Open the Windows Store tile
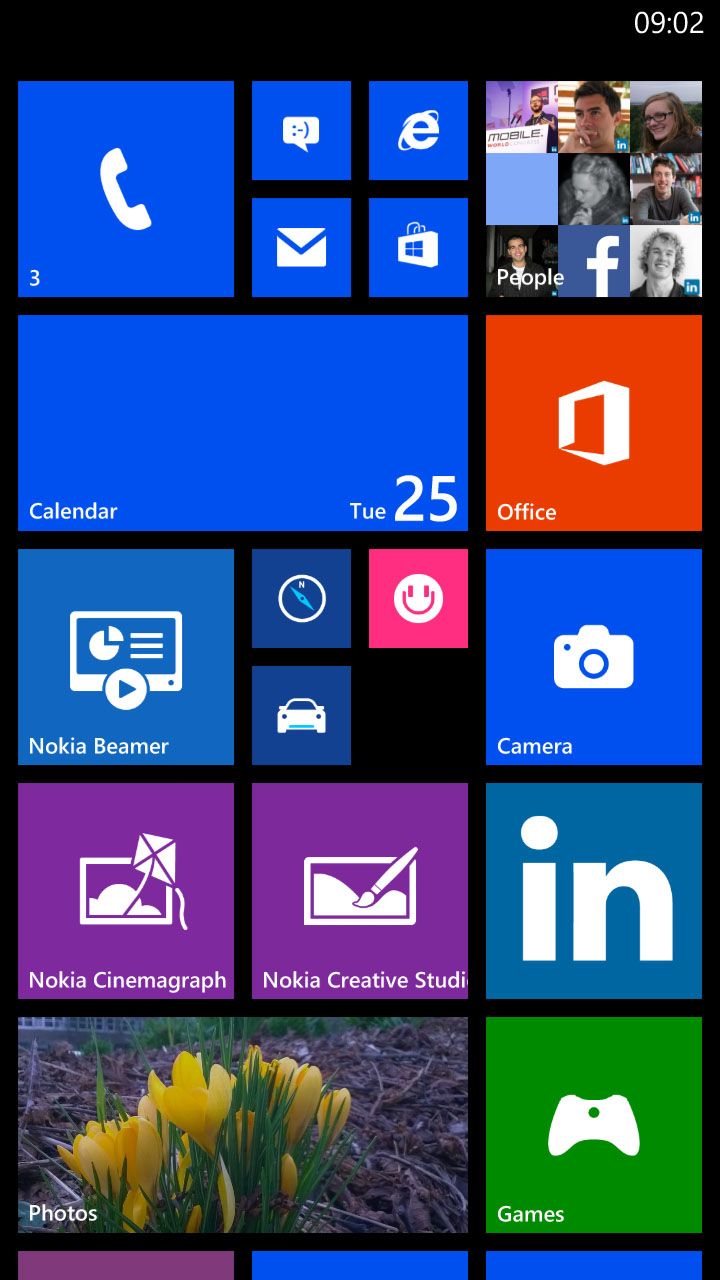 click(x=418, y=247)
